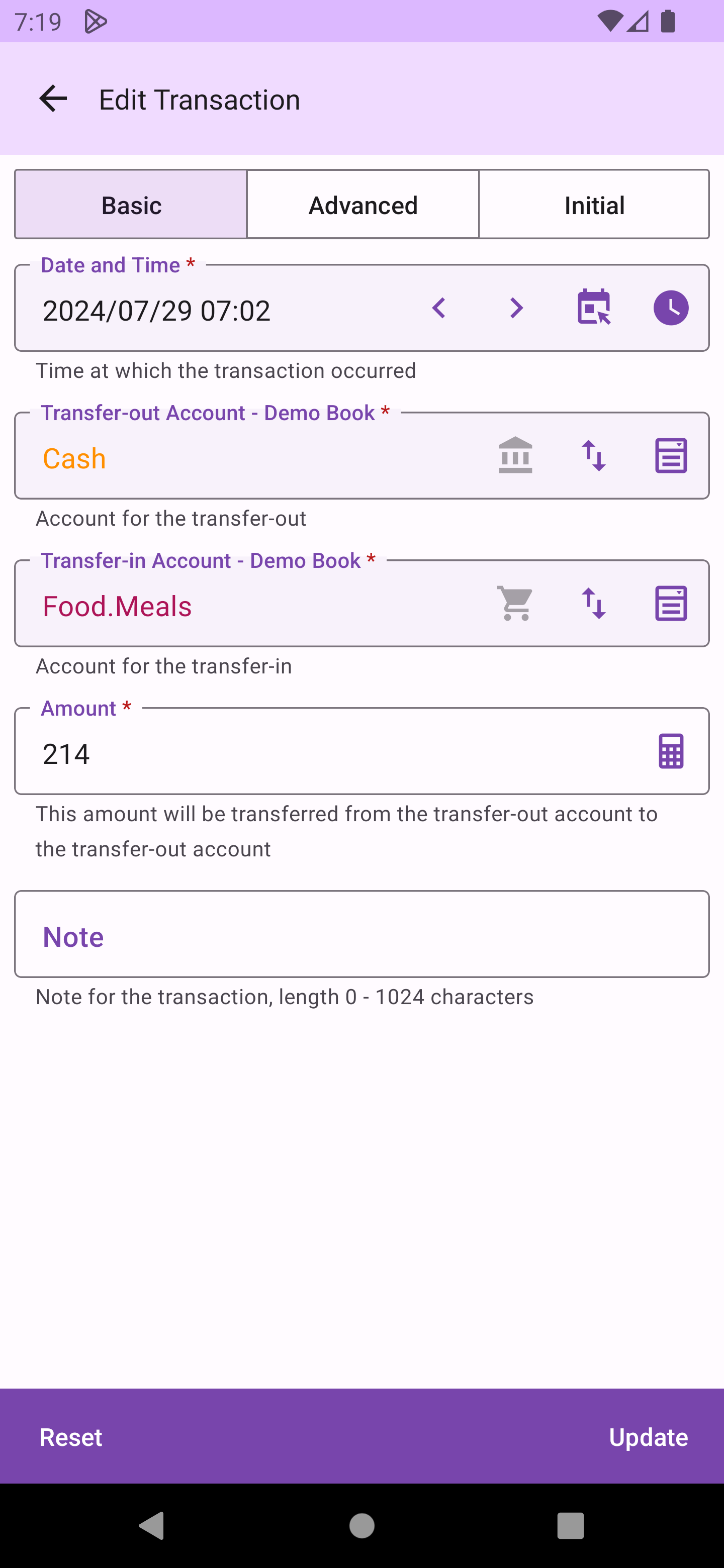Update the transaction
The height and width of the screenshot is (1568, 724).
click(x=648, y=1437)
